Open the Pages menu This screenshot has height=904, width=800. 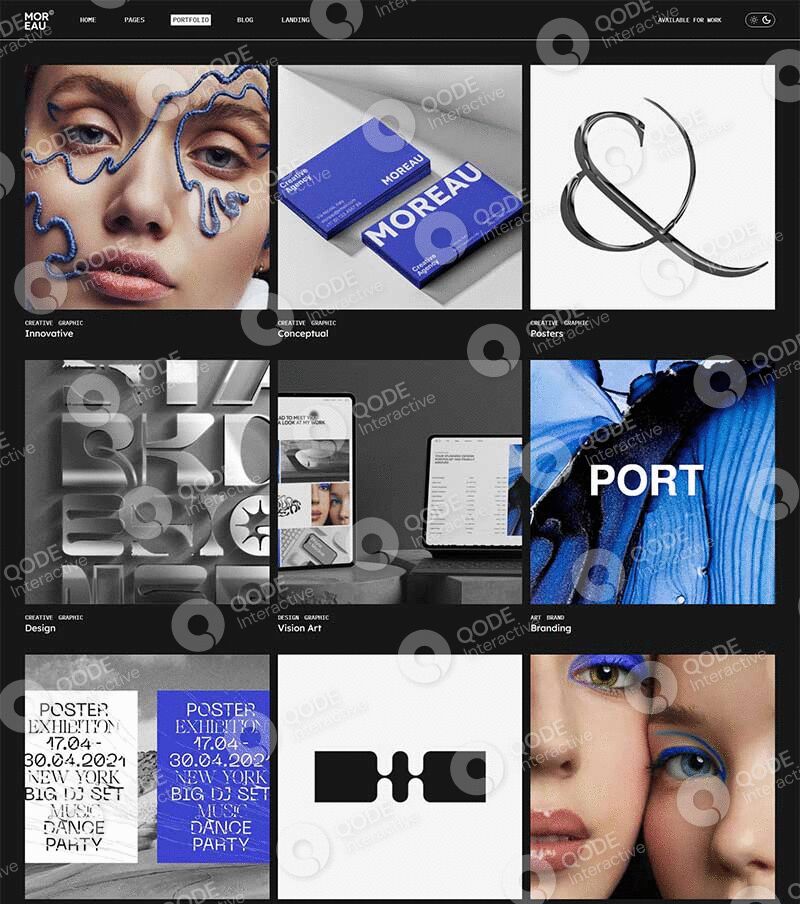click(x=134, y=20)
